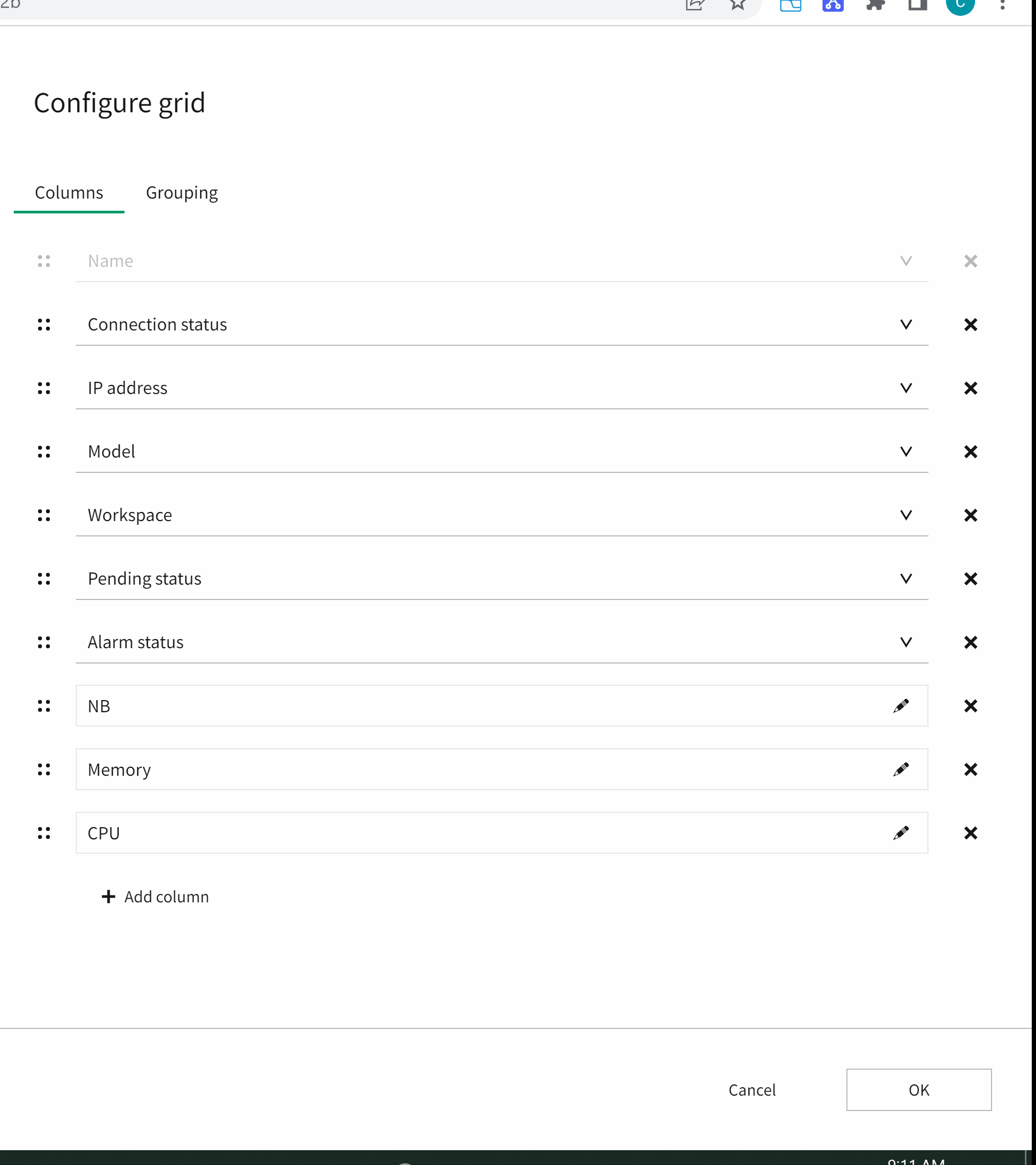Cancel the grid configuration
The width and height of the screenshot is (1036, 1165).
click(x=752, y=1090)
